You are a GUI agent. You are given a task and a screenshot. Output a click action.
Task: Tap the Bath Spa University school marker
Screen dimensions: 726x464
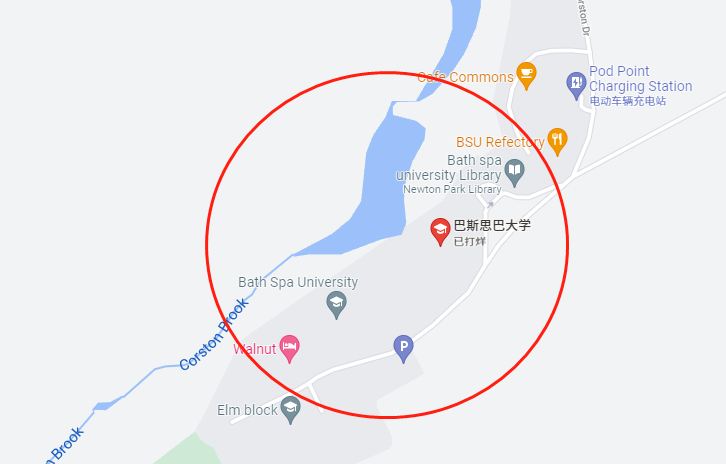point(337,303)
